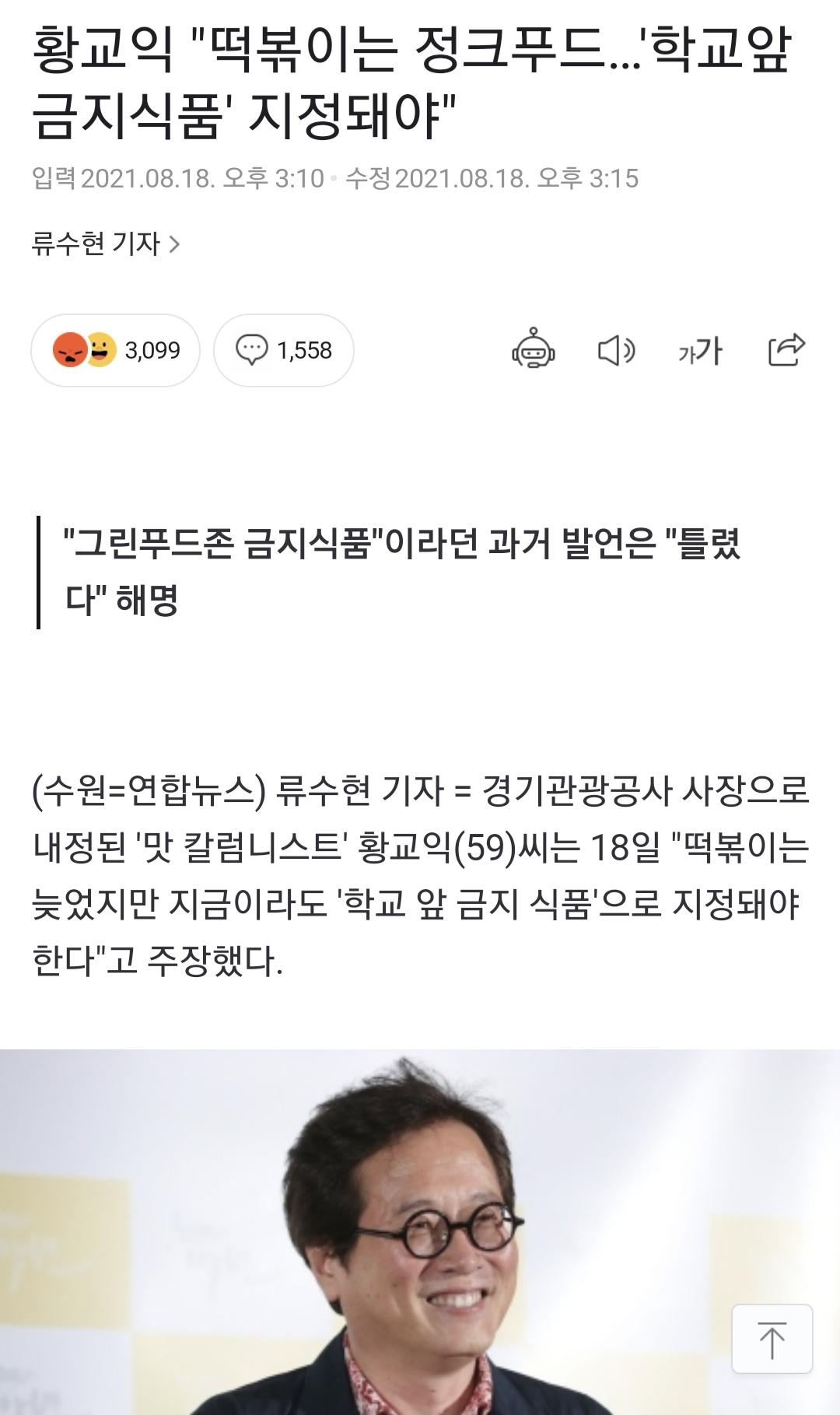Share this article
The image size is (840, 1415).
(x=786, y=349)
